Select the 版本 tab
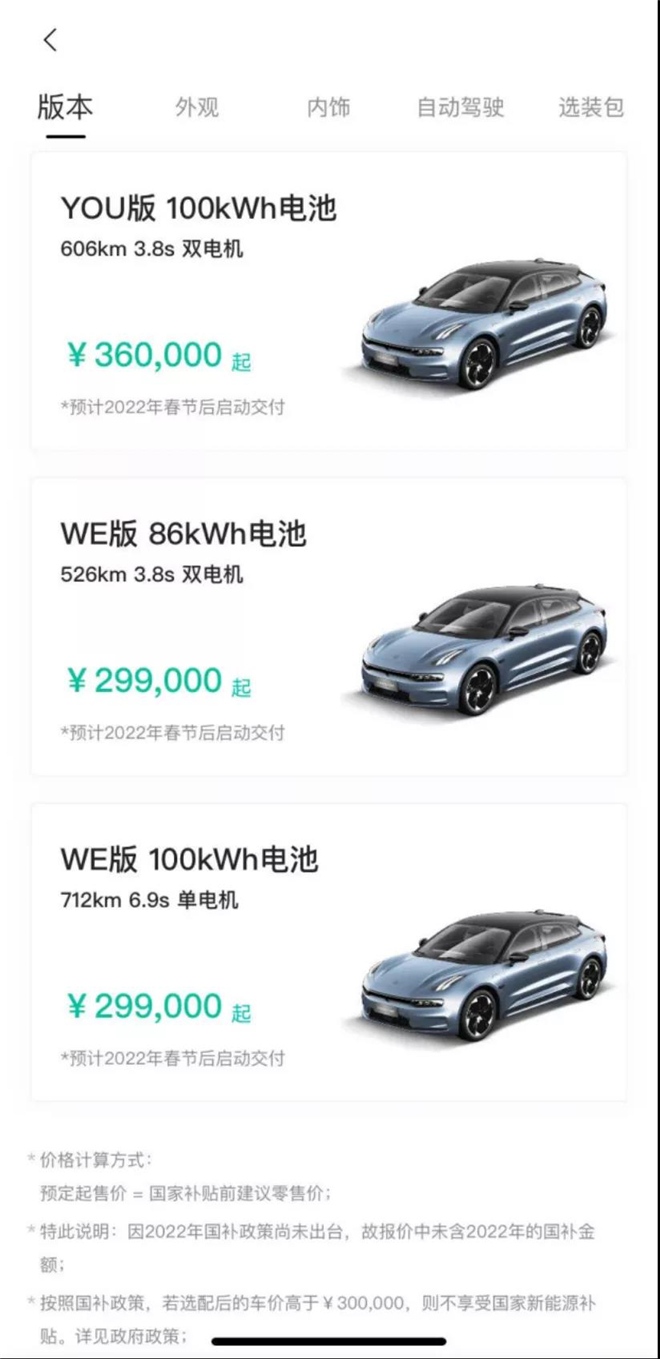 [65, 107]
